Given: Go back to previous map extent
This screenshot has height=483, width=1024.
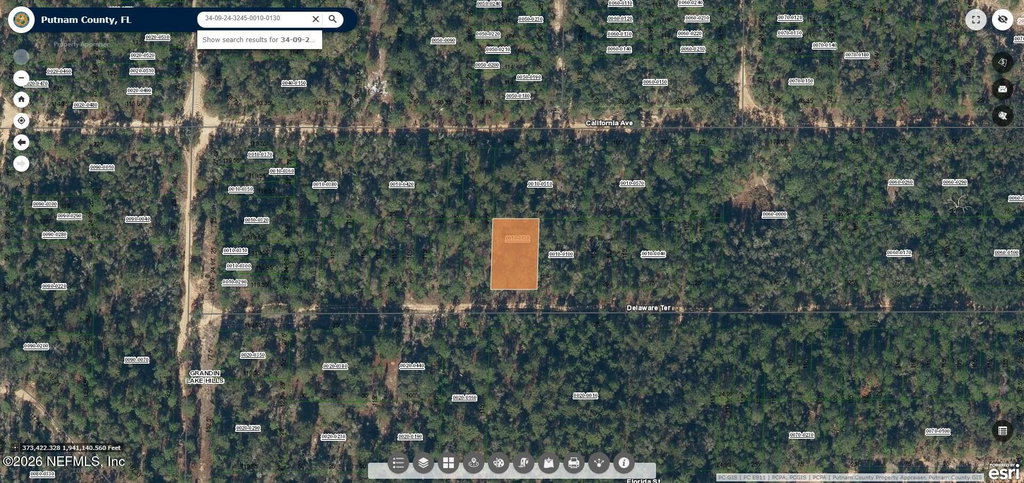Looking at the screenshot, I should [21, 142].
